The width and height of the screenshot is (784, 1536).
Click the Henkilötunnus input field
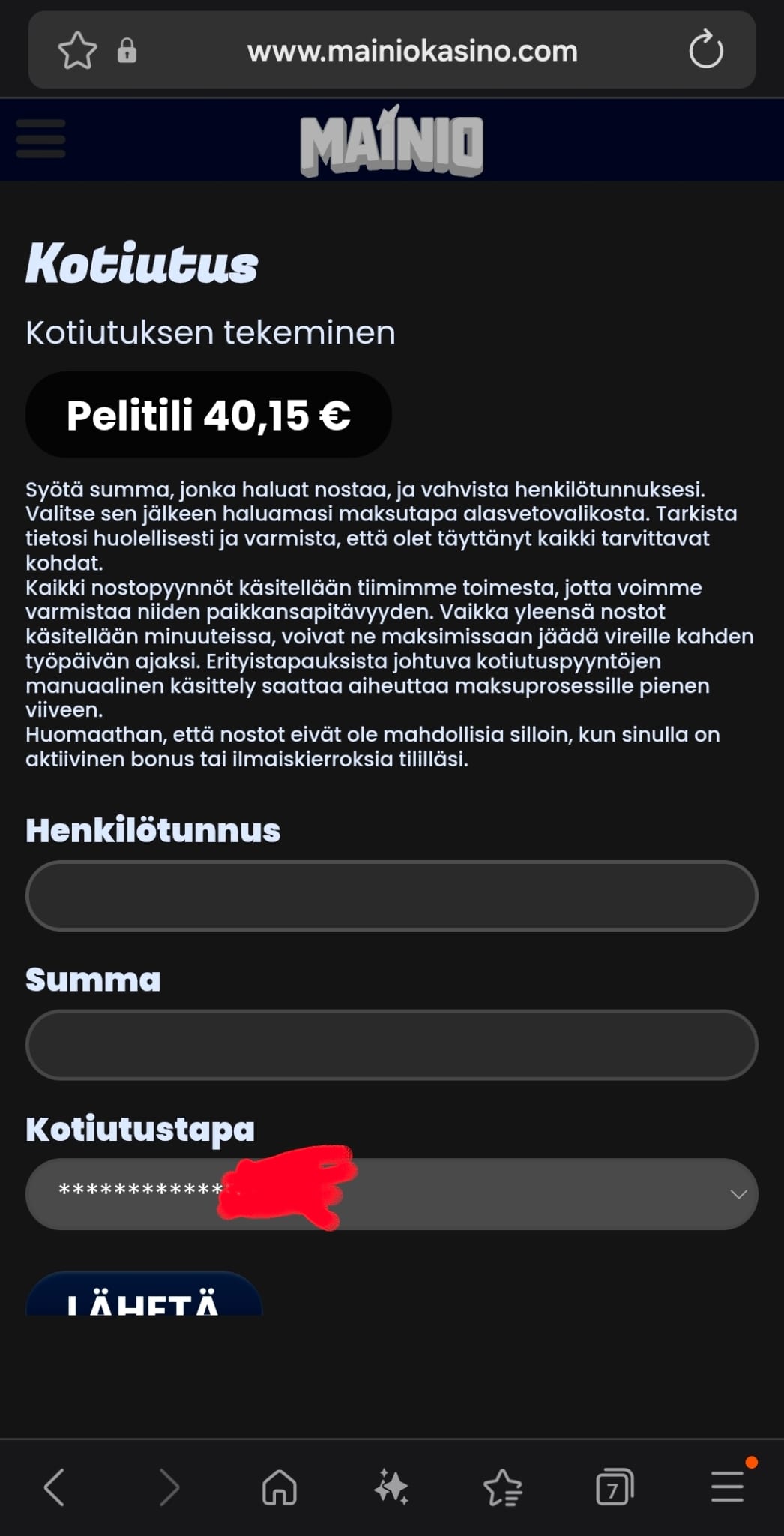coord(392,896)
